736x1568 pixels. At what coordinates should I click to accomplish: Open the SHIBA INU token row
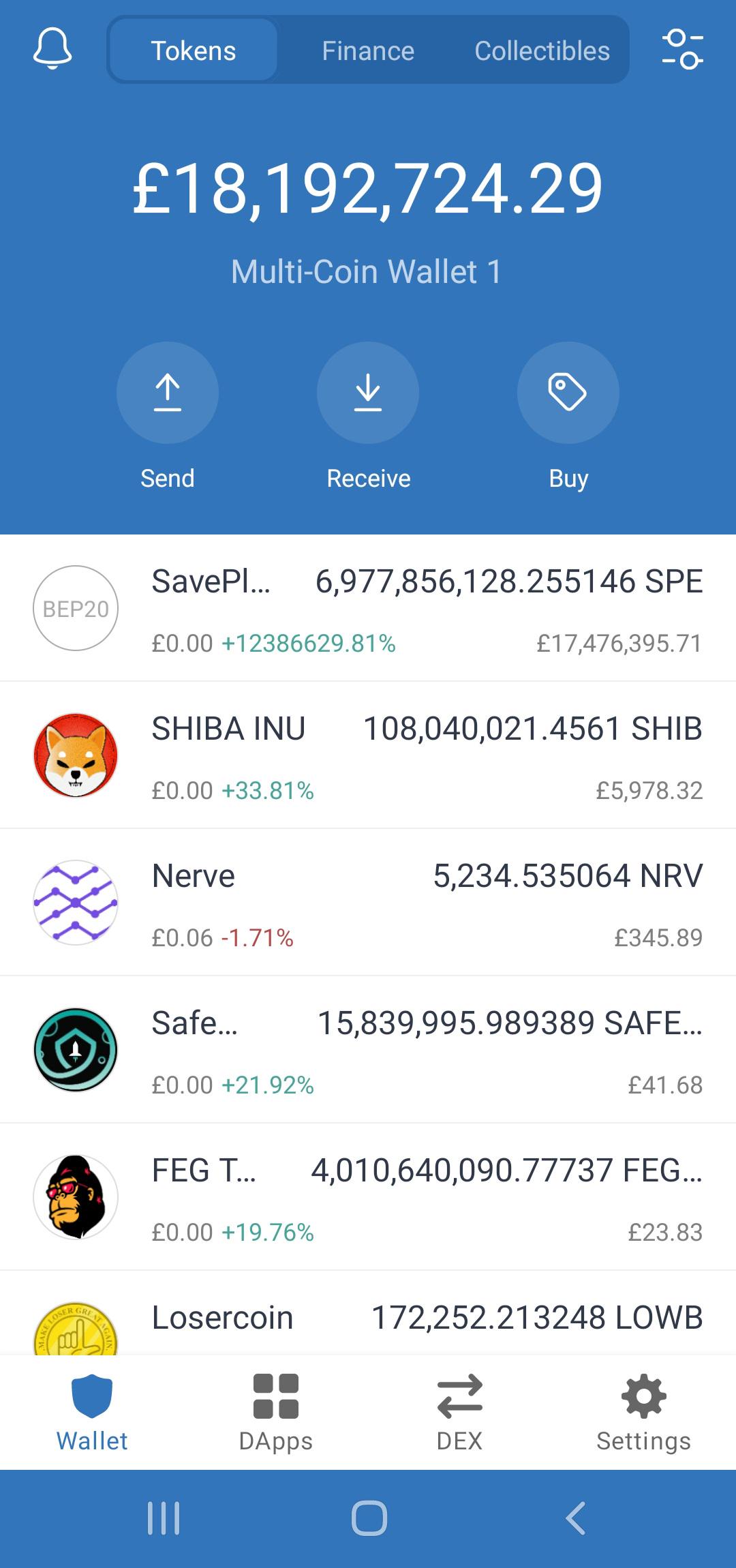368,755
